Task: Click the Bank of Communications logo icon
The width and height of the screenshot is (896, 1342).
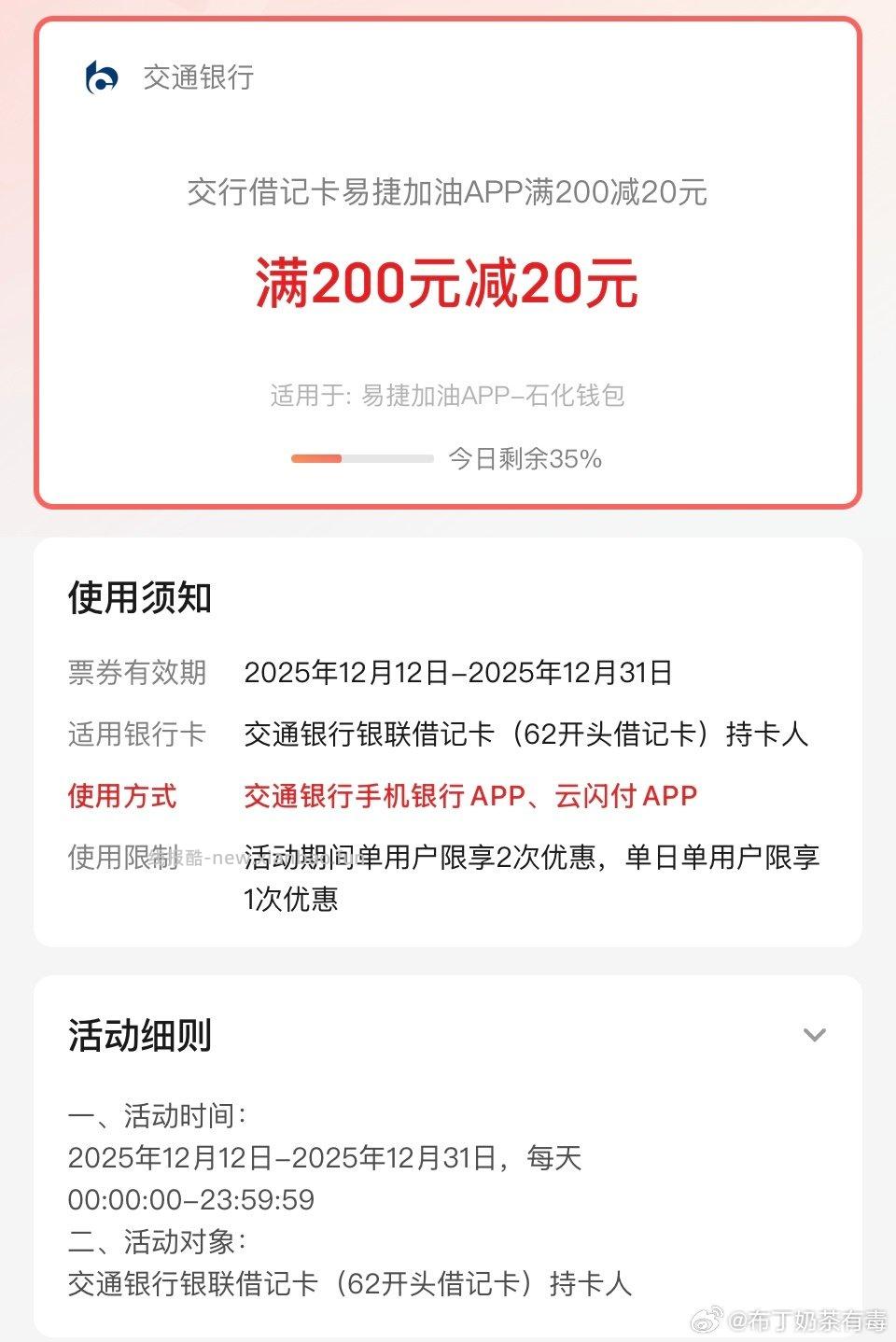Action: pos(105,79)
